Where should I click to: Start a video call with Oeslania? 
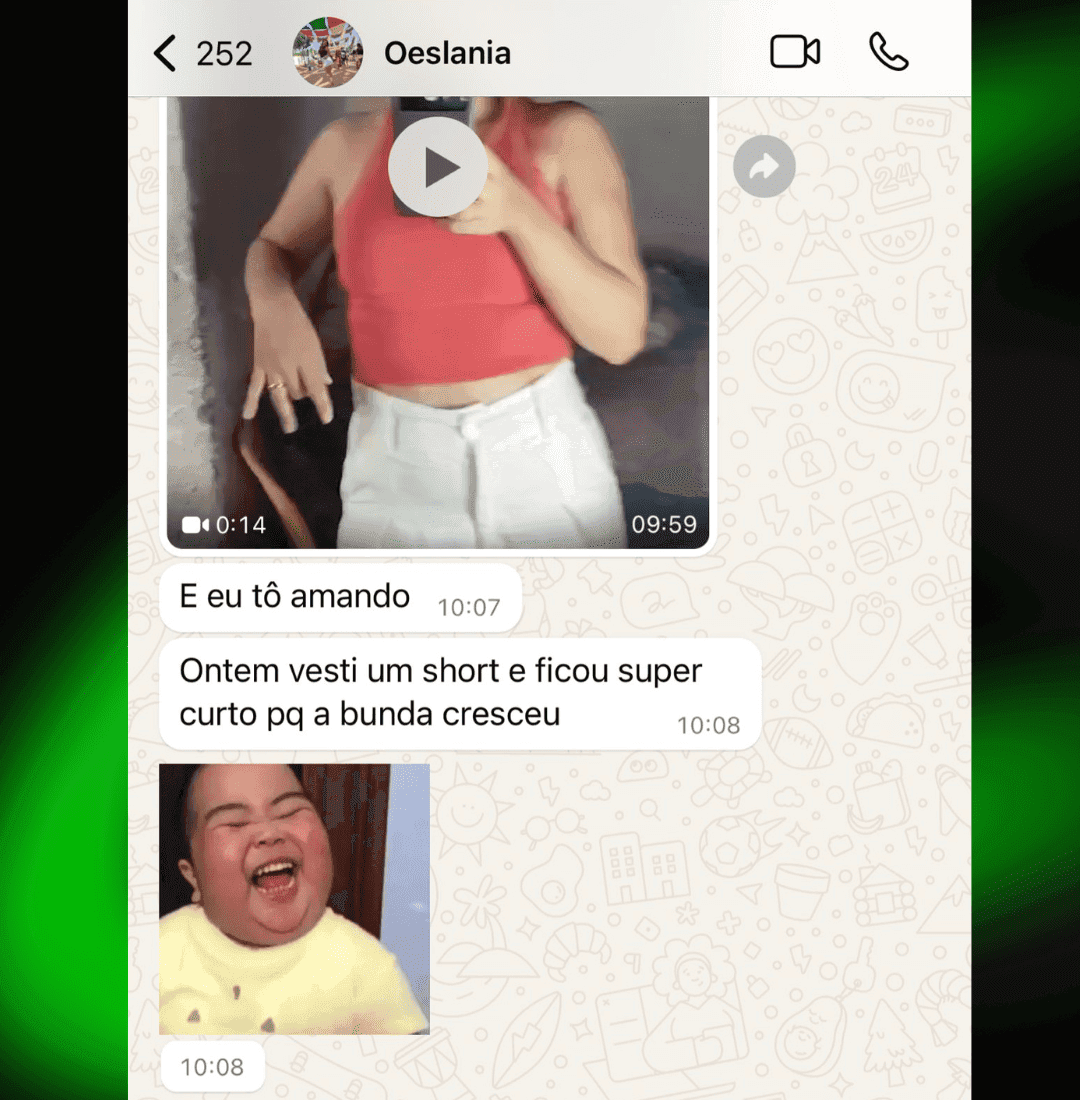pyautogui.click(x=795, y=52)
